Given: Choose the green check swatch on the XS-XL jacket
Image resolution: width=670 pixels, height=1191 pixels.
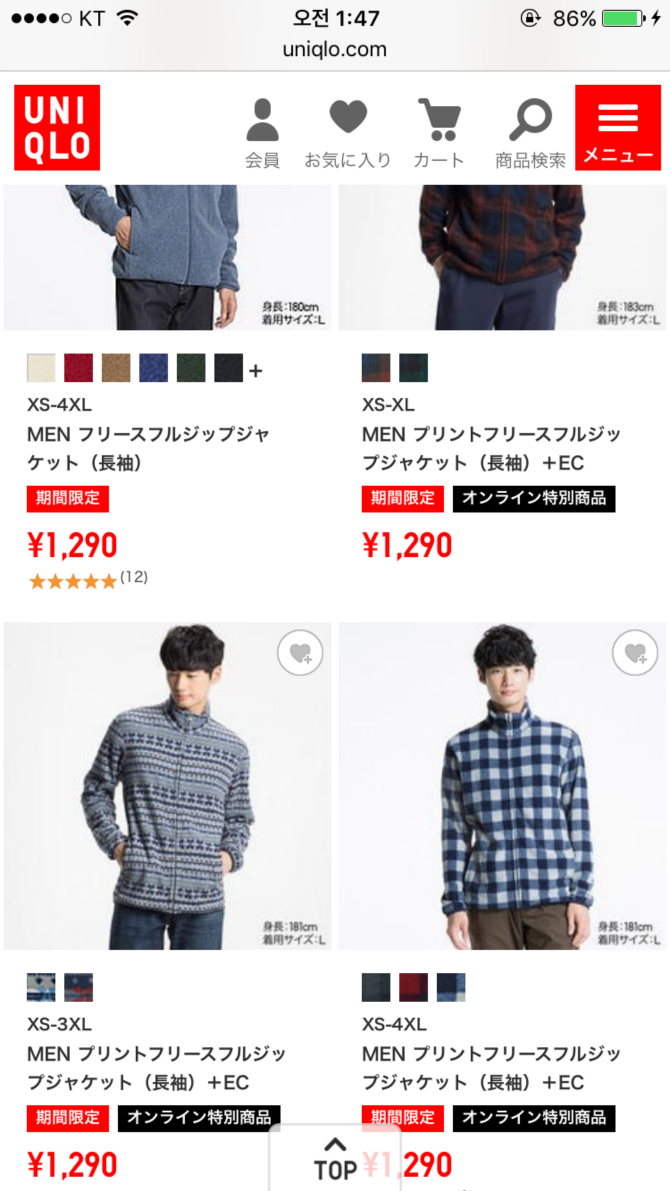Looking at the screenshot, I should (x=414, y=368).
